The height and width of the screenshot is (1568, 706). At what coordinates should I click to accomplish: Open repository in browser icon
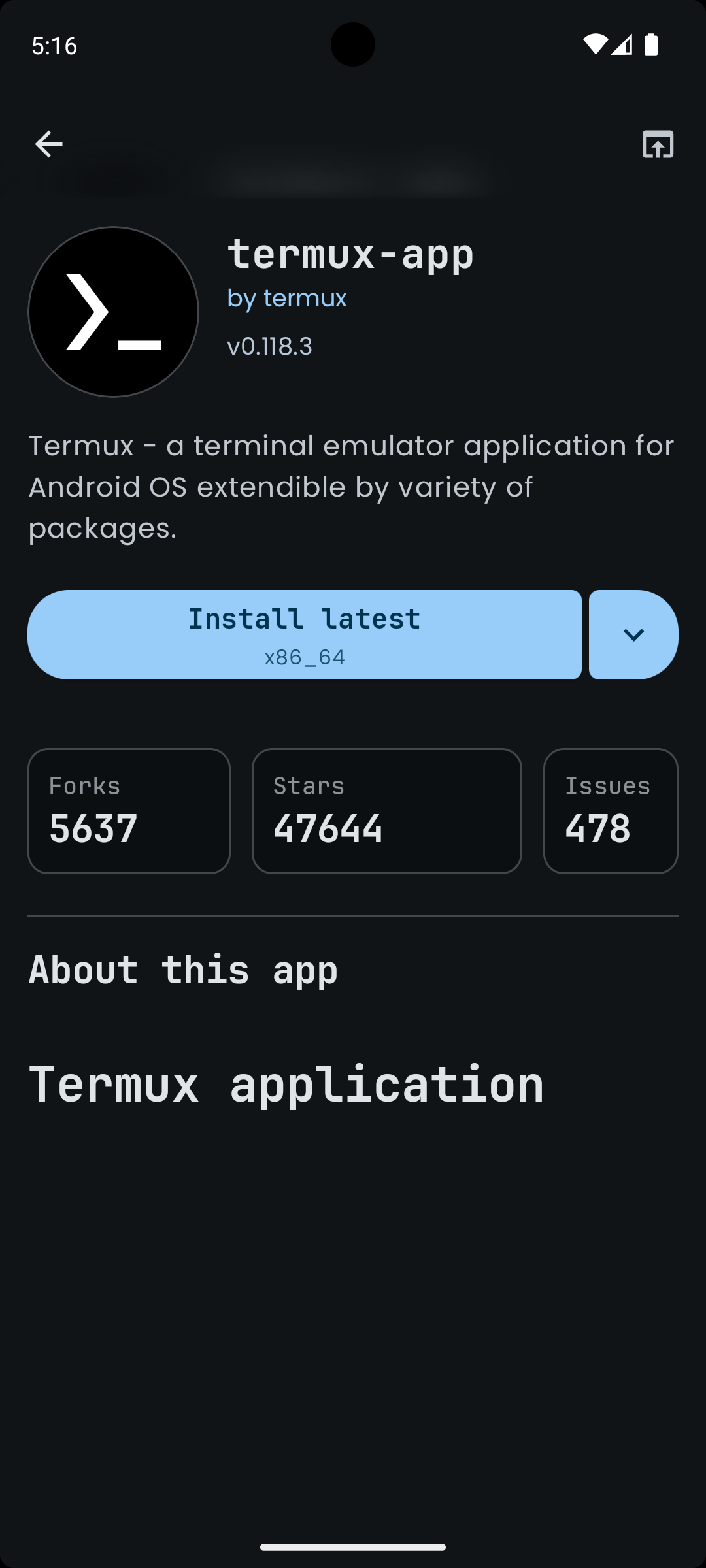coord(658,144)
